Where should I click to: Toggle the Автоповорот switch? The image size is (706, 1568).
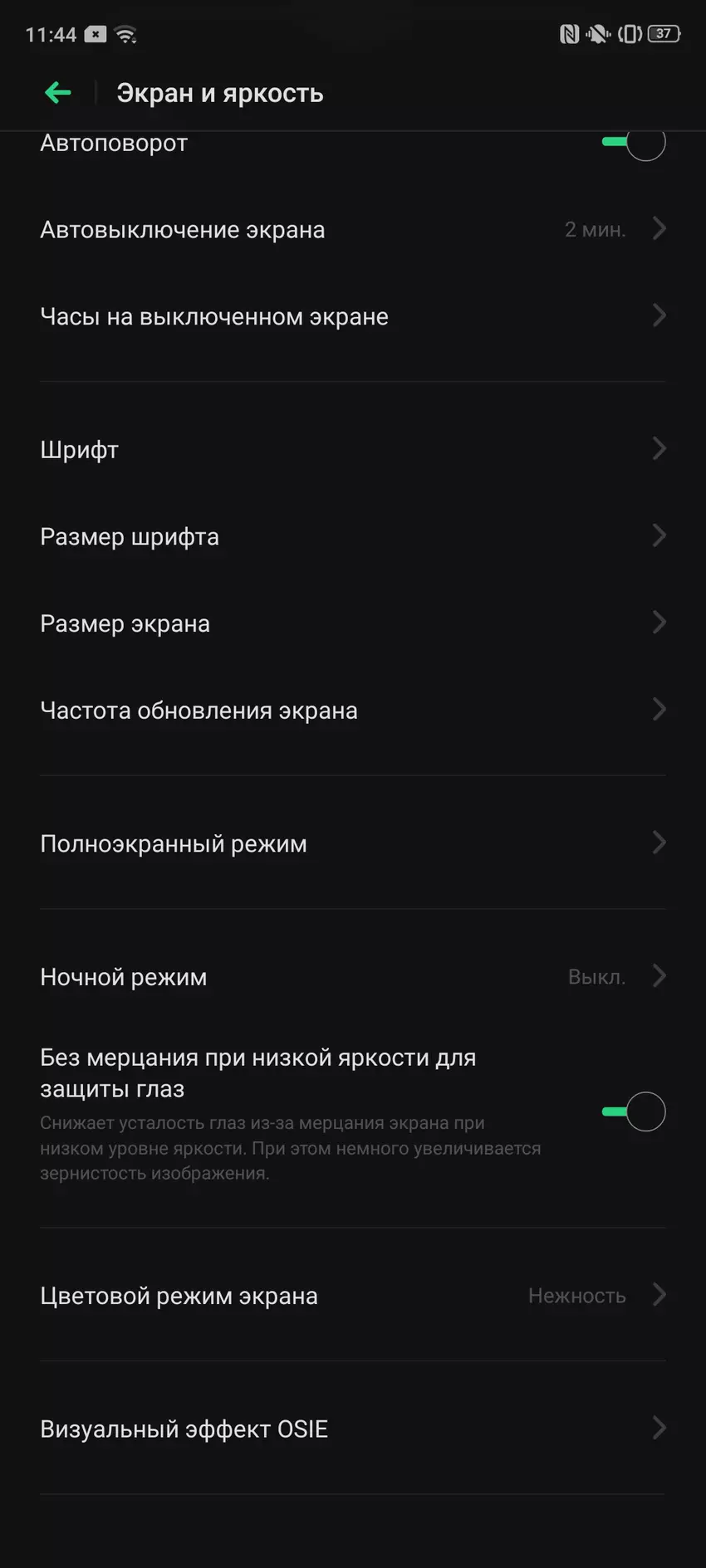point(634,144)
